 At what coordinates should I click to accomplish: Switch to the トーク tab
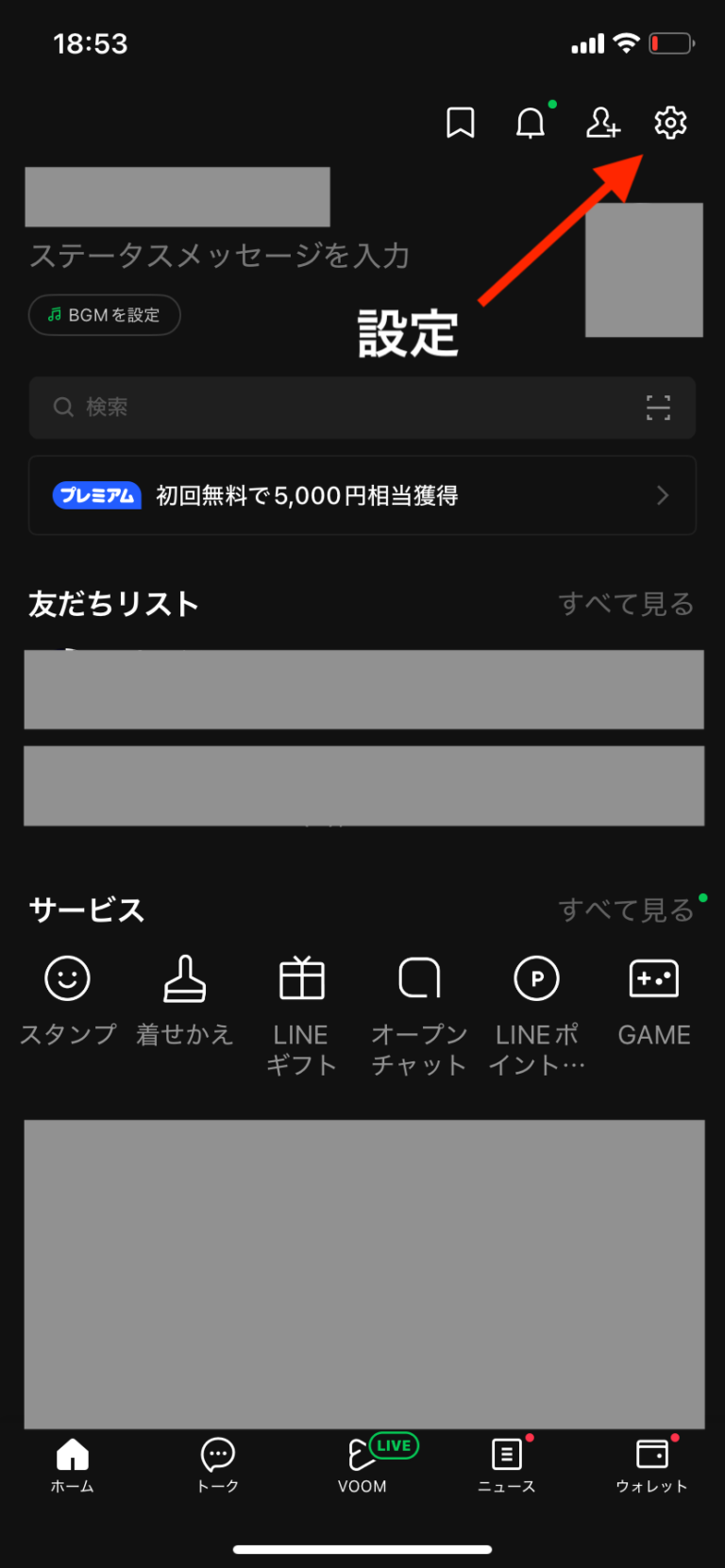[x=218, y=1464]
